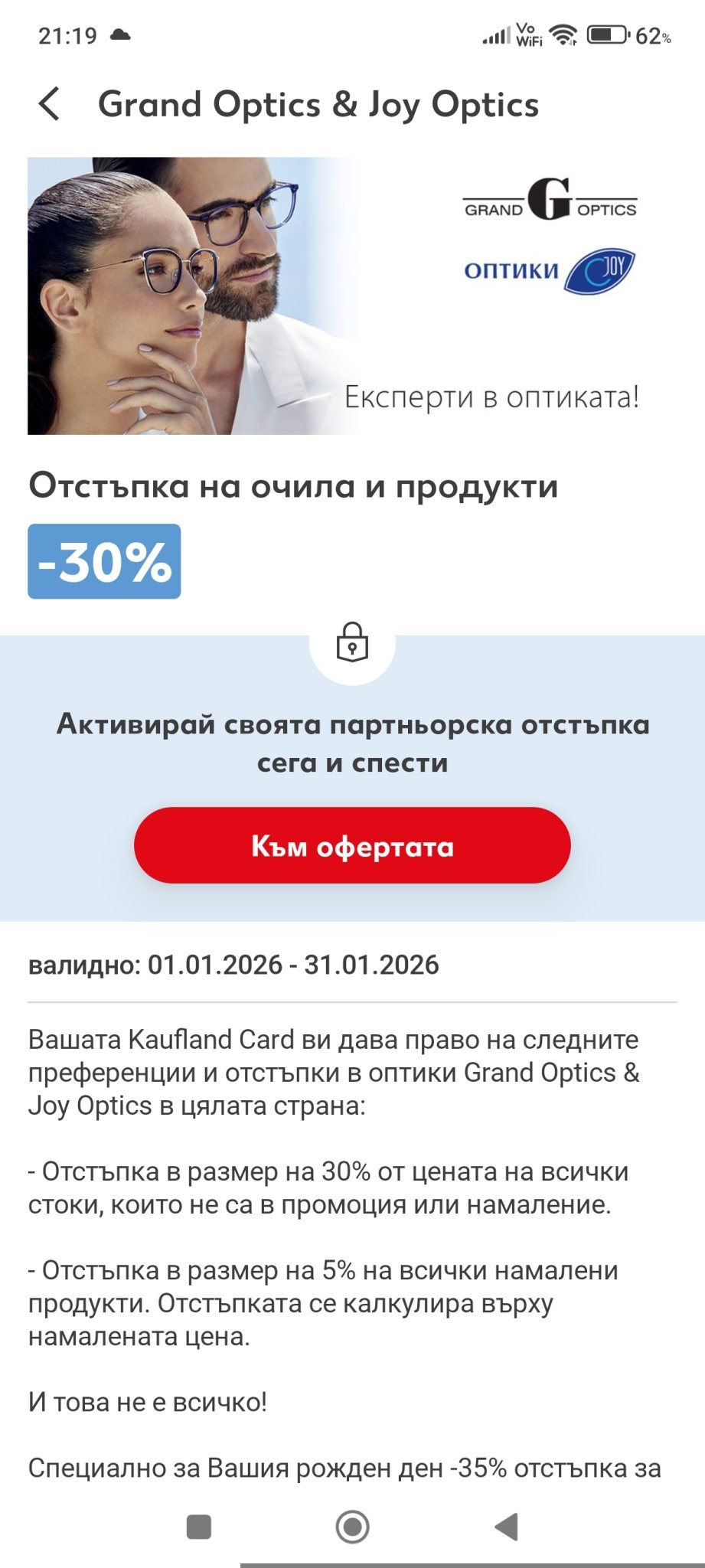The height and width of the screenshot is (1568, 705).
Task: Tap the red Към офертата button
Action: click(352, 845)
